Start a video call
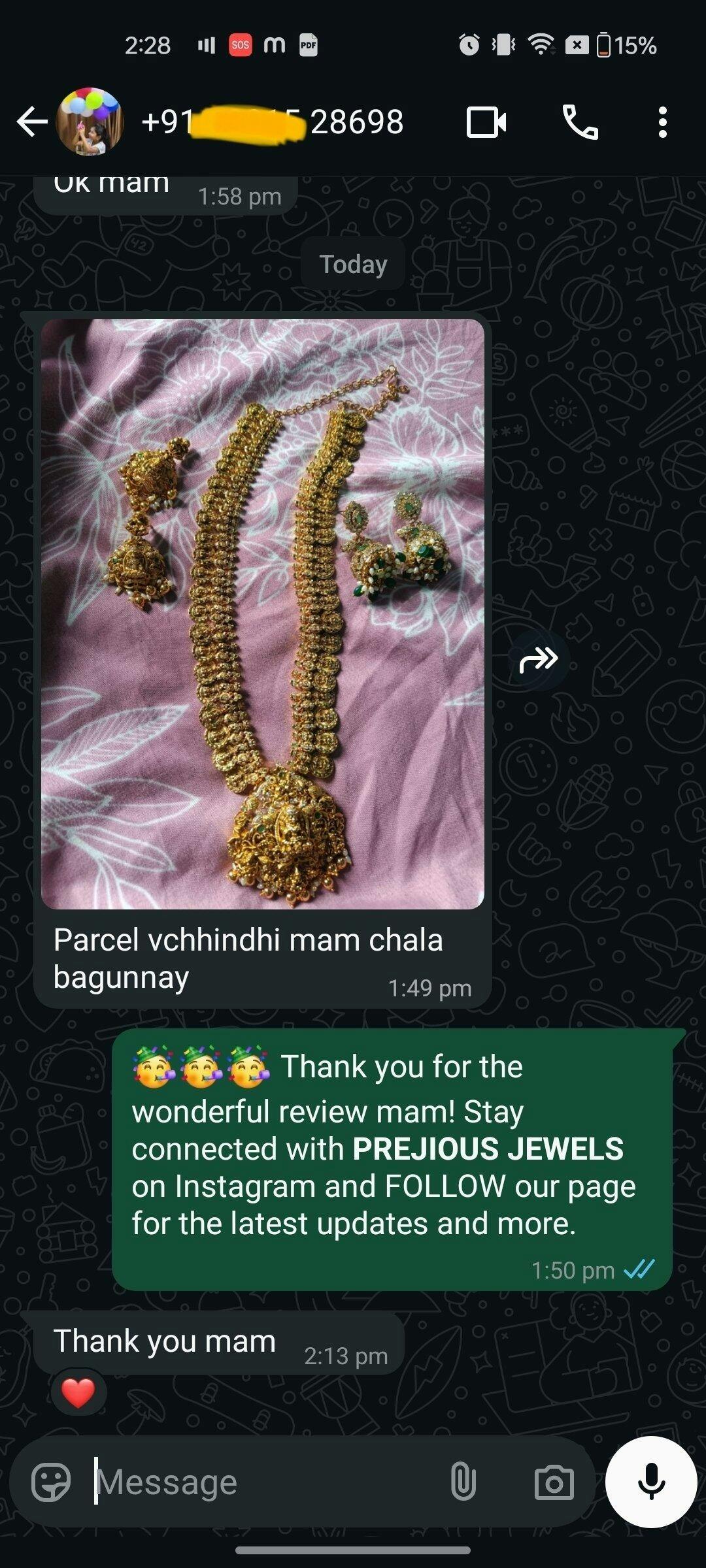This screenshot has width=706, height=1568. point(486,122)
